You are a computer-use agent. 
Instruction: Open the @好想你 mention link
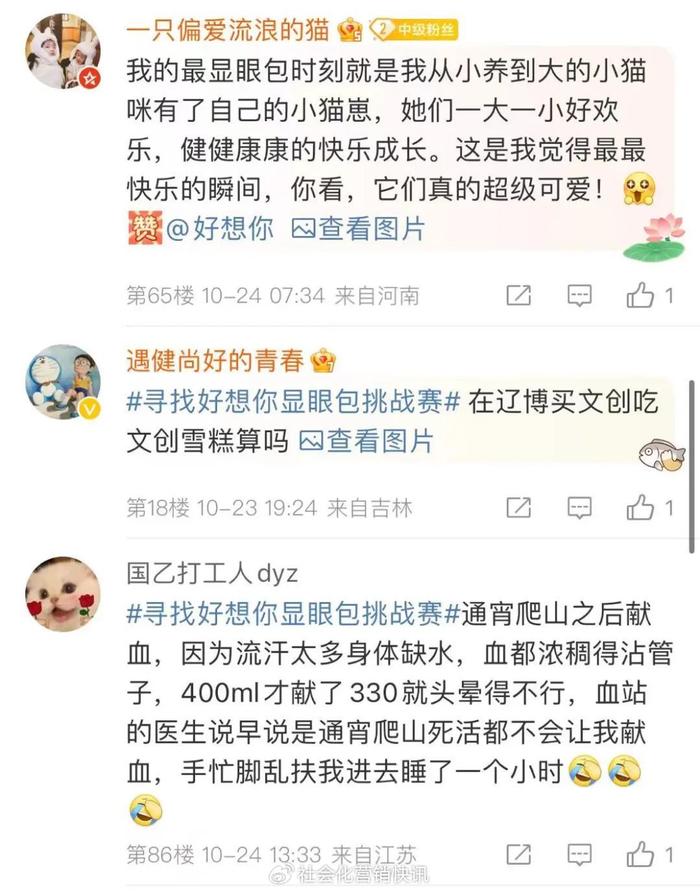(220, 229)
